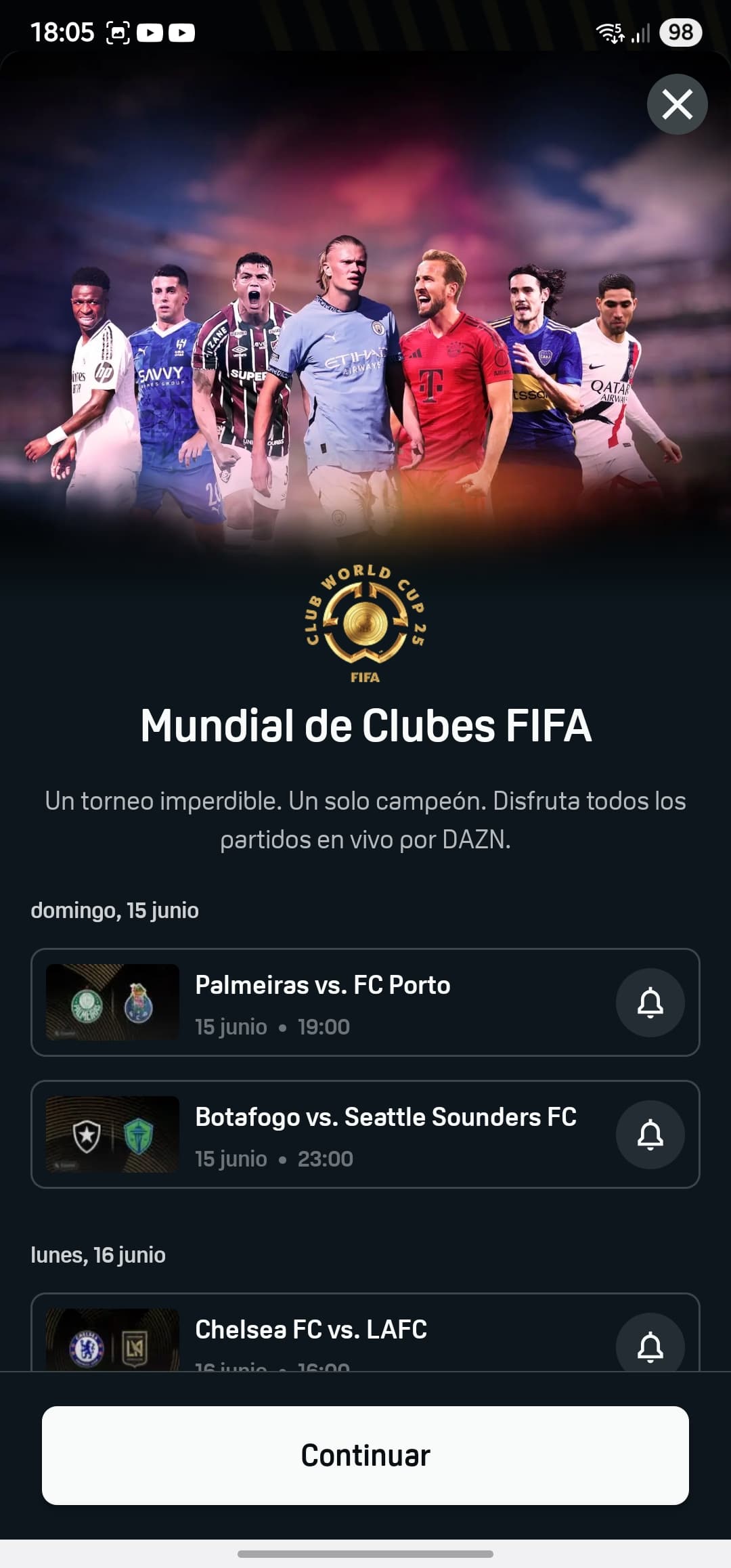Open the Botafogo vs. Seattle Sounders FC card
Image resolution: width=731 pixels, height=1568 pixels.
tap(365, 1135)
